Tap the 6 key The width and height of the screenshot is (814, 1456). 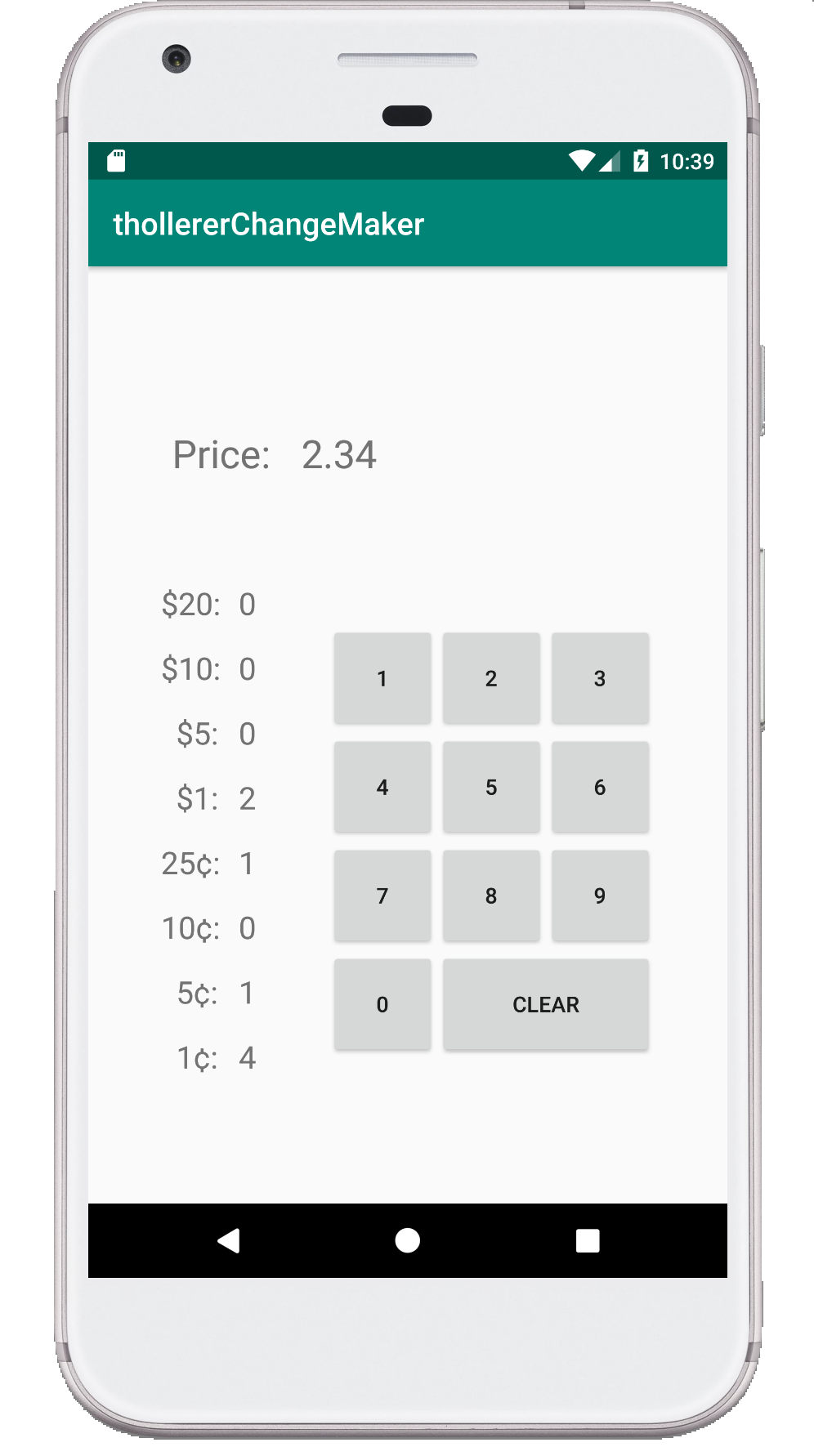(x=600, y=787)
